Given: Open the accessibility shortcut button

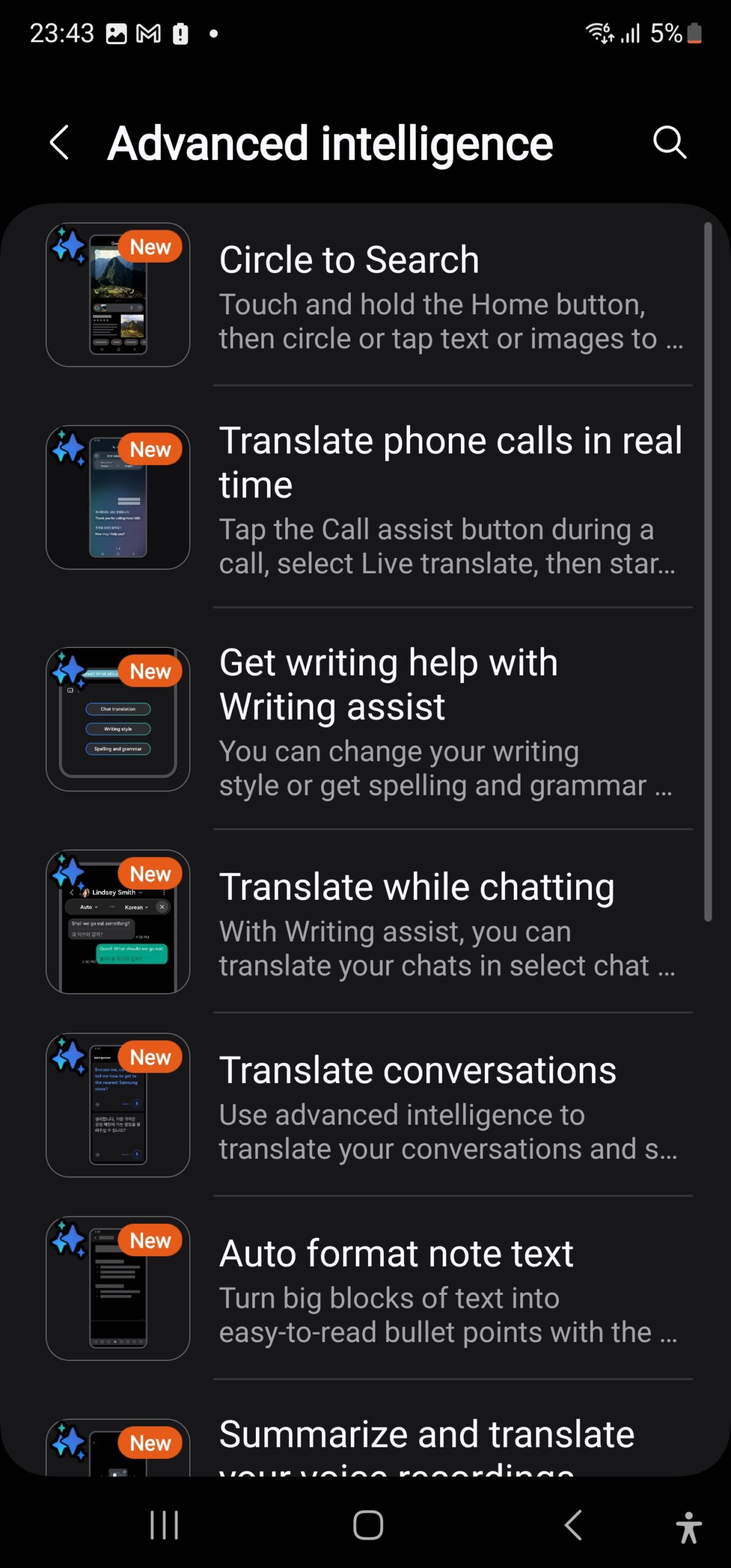Looking at the screenshot, I should point(688,1526).
